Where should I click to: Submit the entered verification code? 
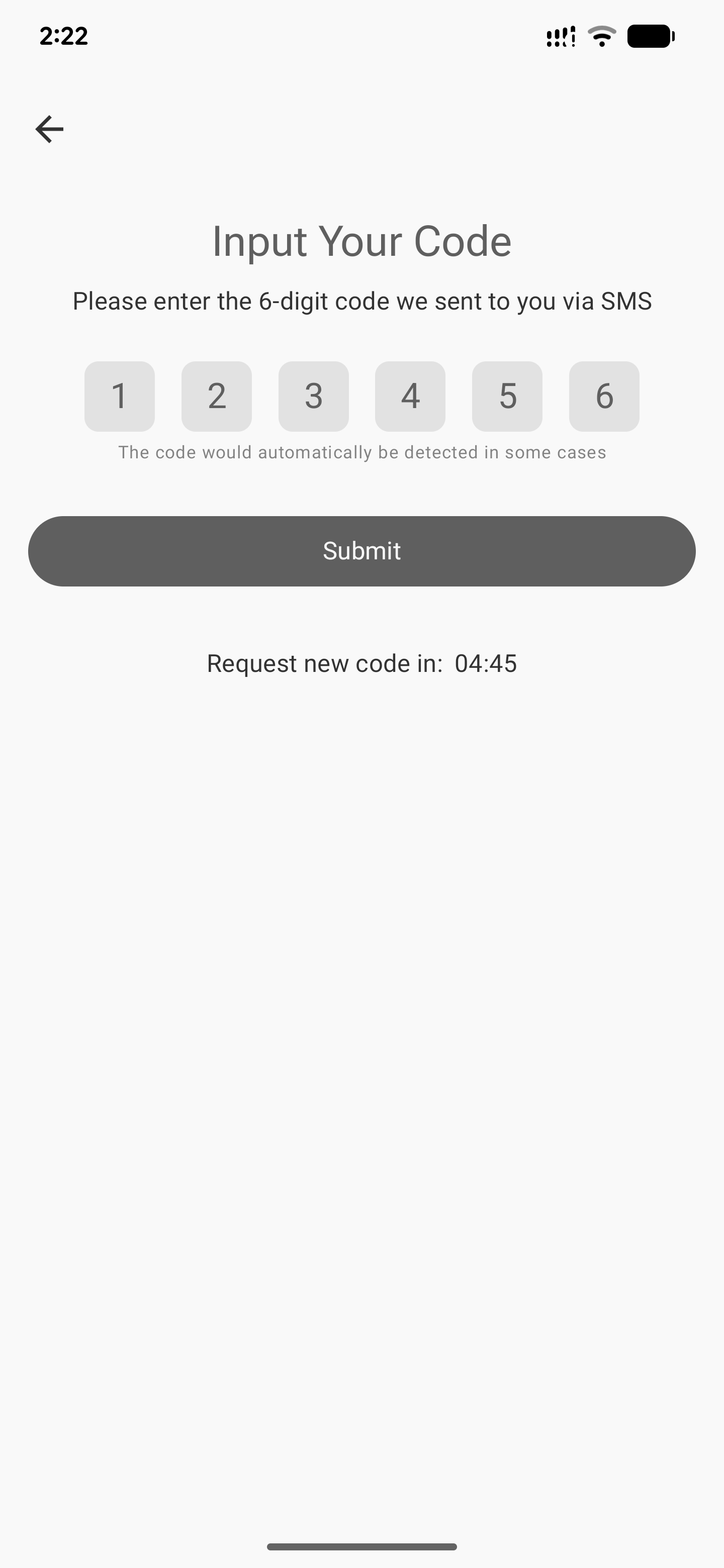click(361, 551)
